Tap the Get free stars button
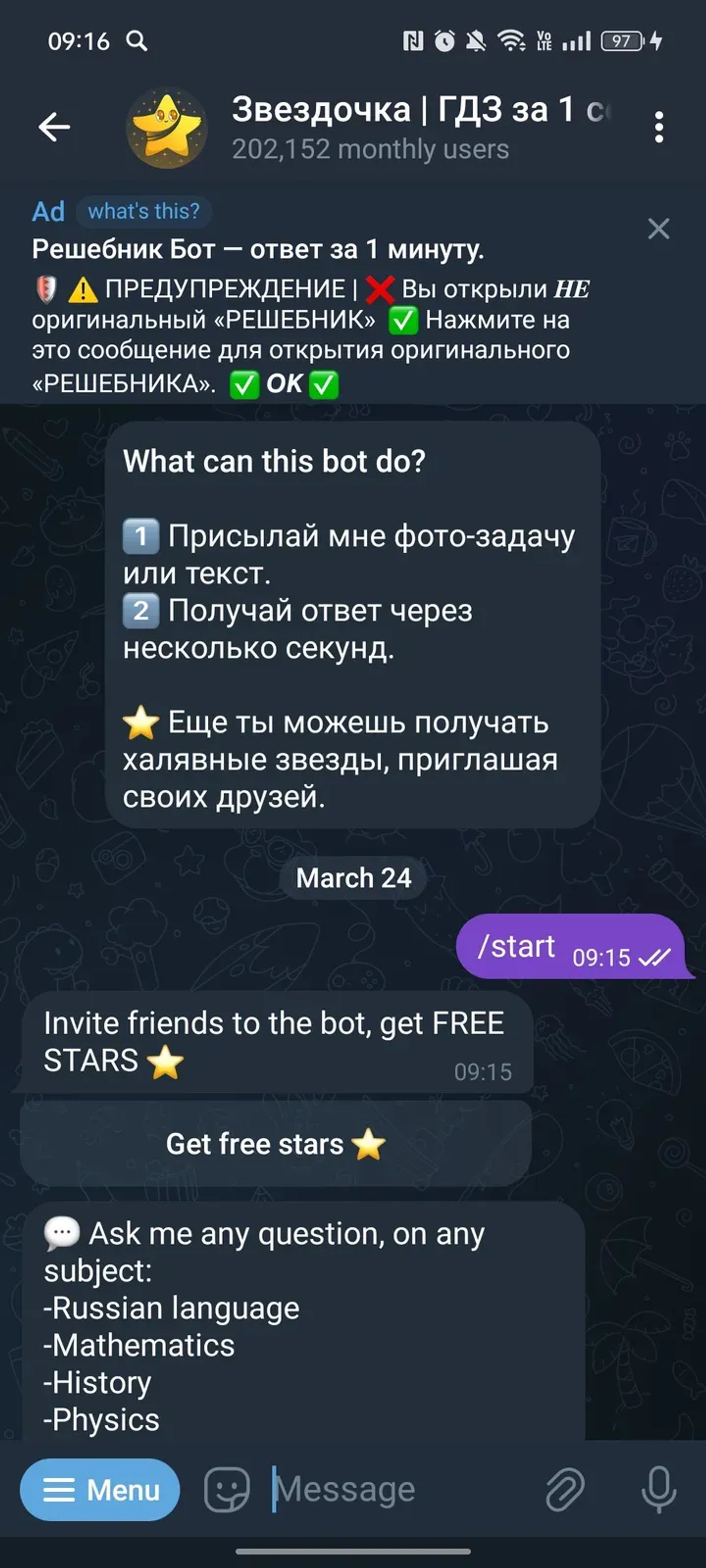The image size is (706, 1568). [x=275, y=1144]
